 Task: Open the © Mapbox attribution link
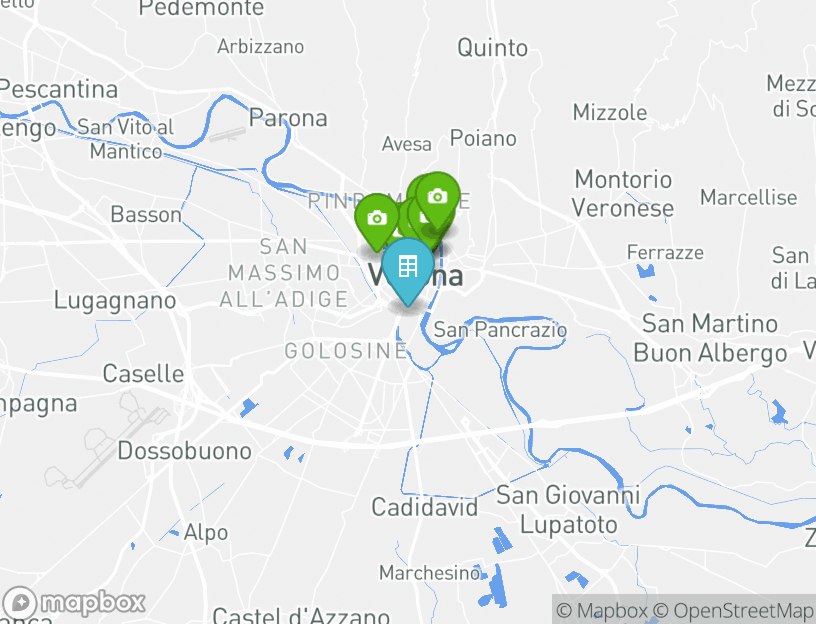(602, 610)
